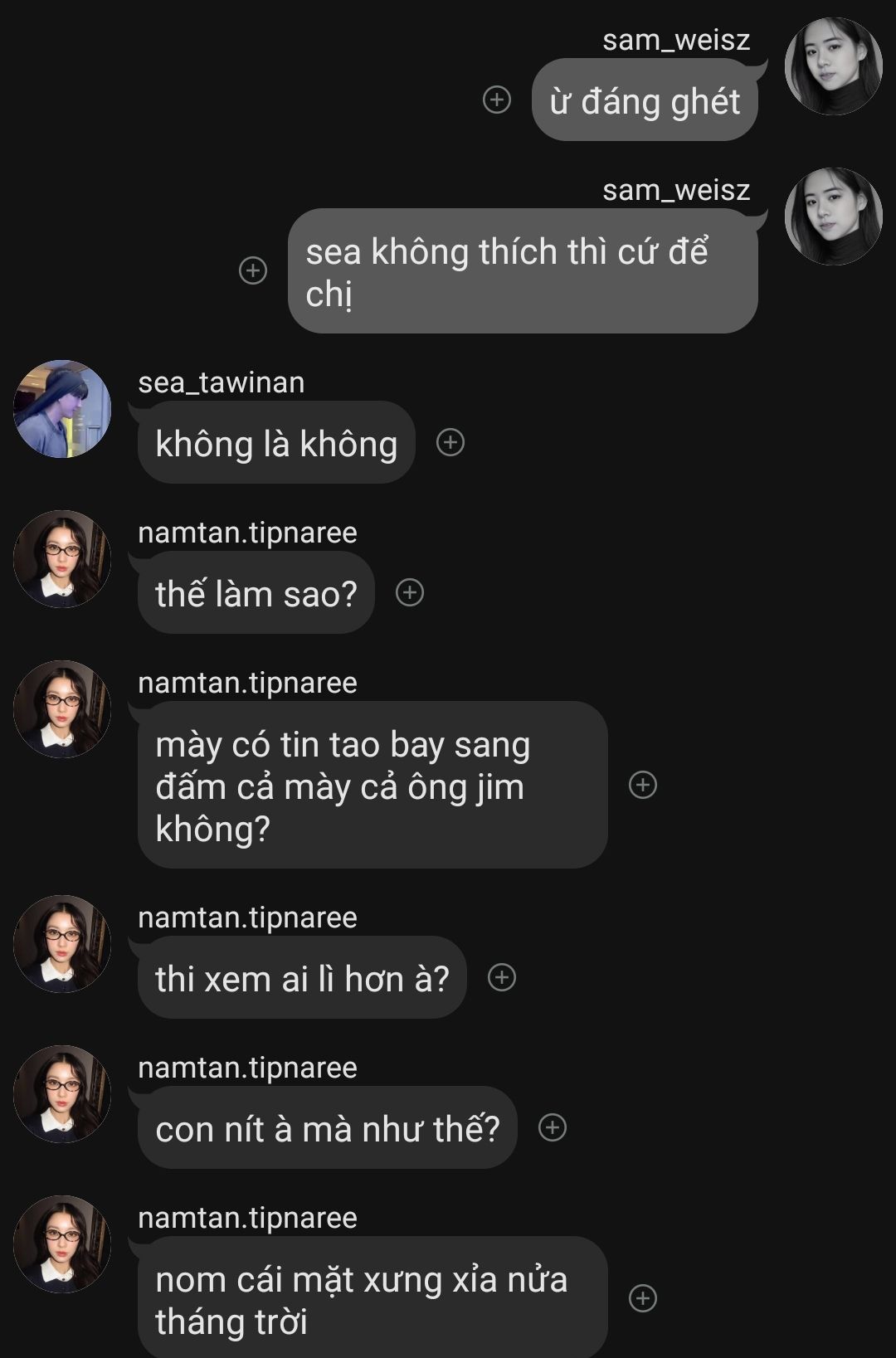
Task: Open sea_tawinan's profile picture
Action: tap(62, 409)
